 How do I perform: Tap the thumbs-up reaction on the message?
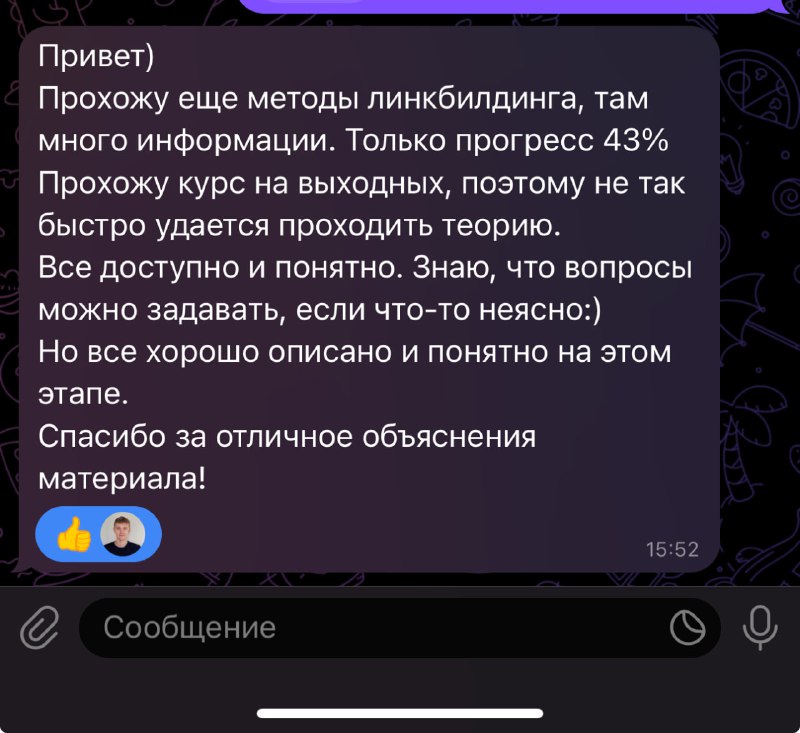coord(74,535)
